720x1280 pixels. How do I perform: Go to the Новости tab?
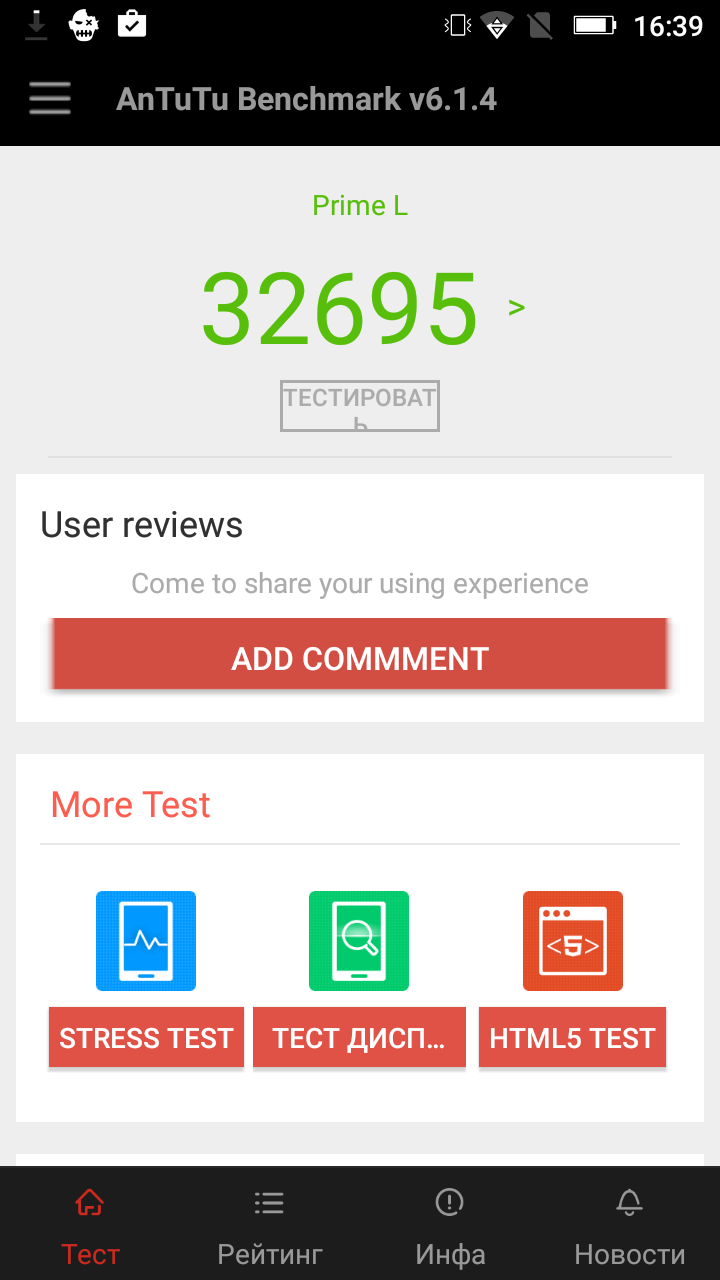629,1226
